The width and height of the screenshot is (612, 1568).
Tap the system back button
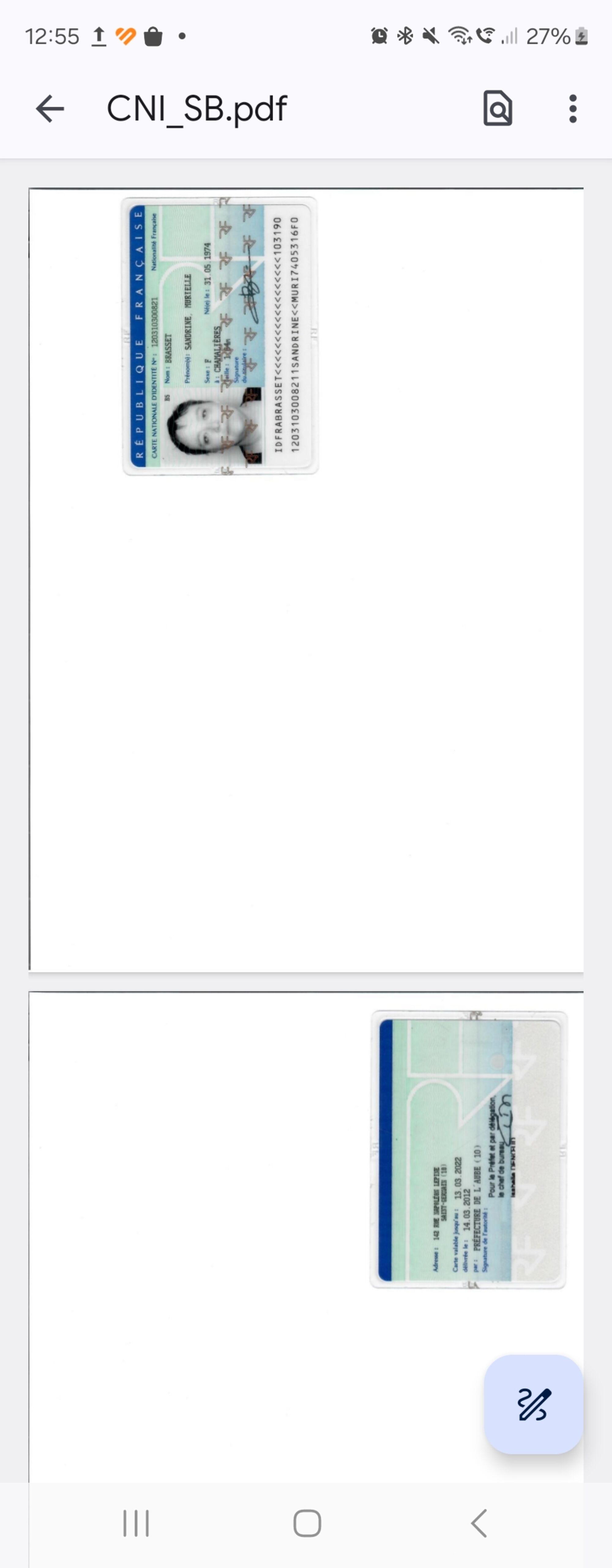tap(479, 1523)
